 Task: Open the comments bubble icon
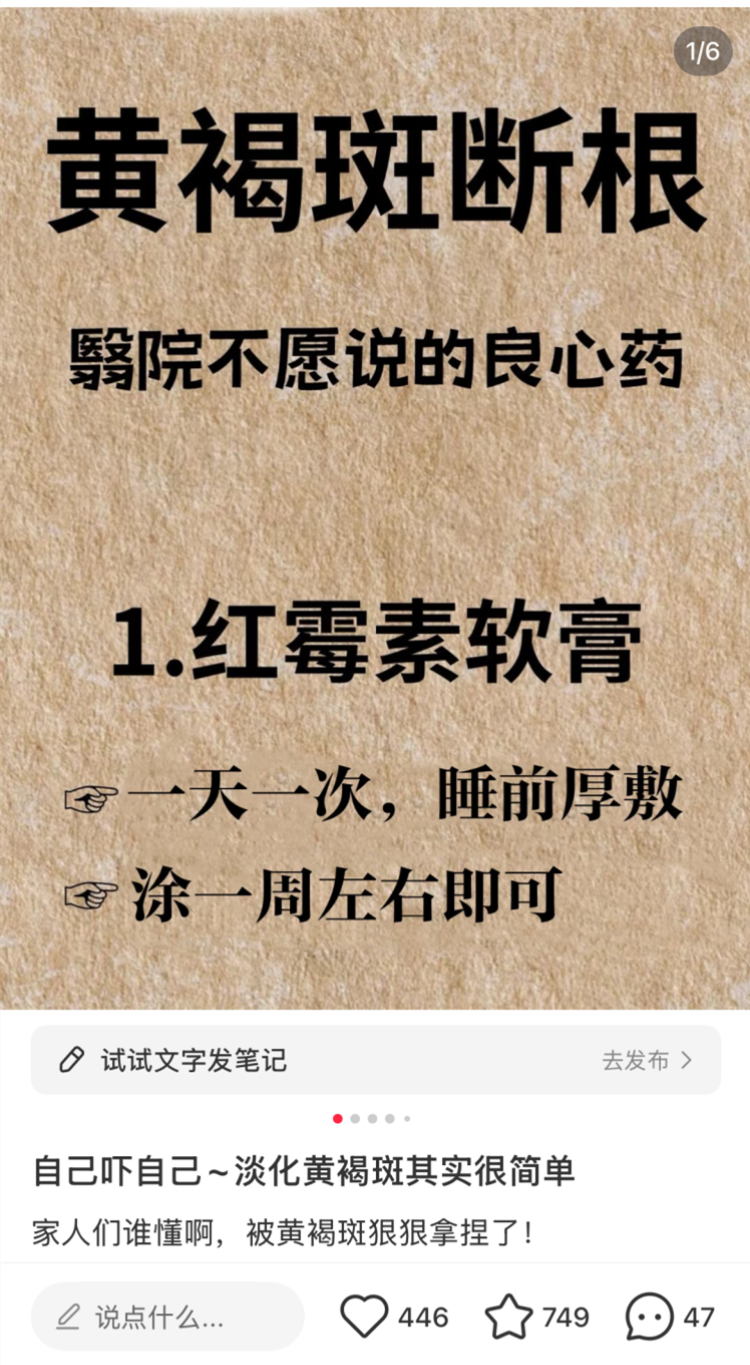click(650, 1317)
